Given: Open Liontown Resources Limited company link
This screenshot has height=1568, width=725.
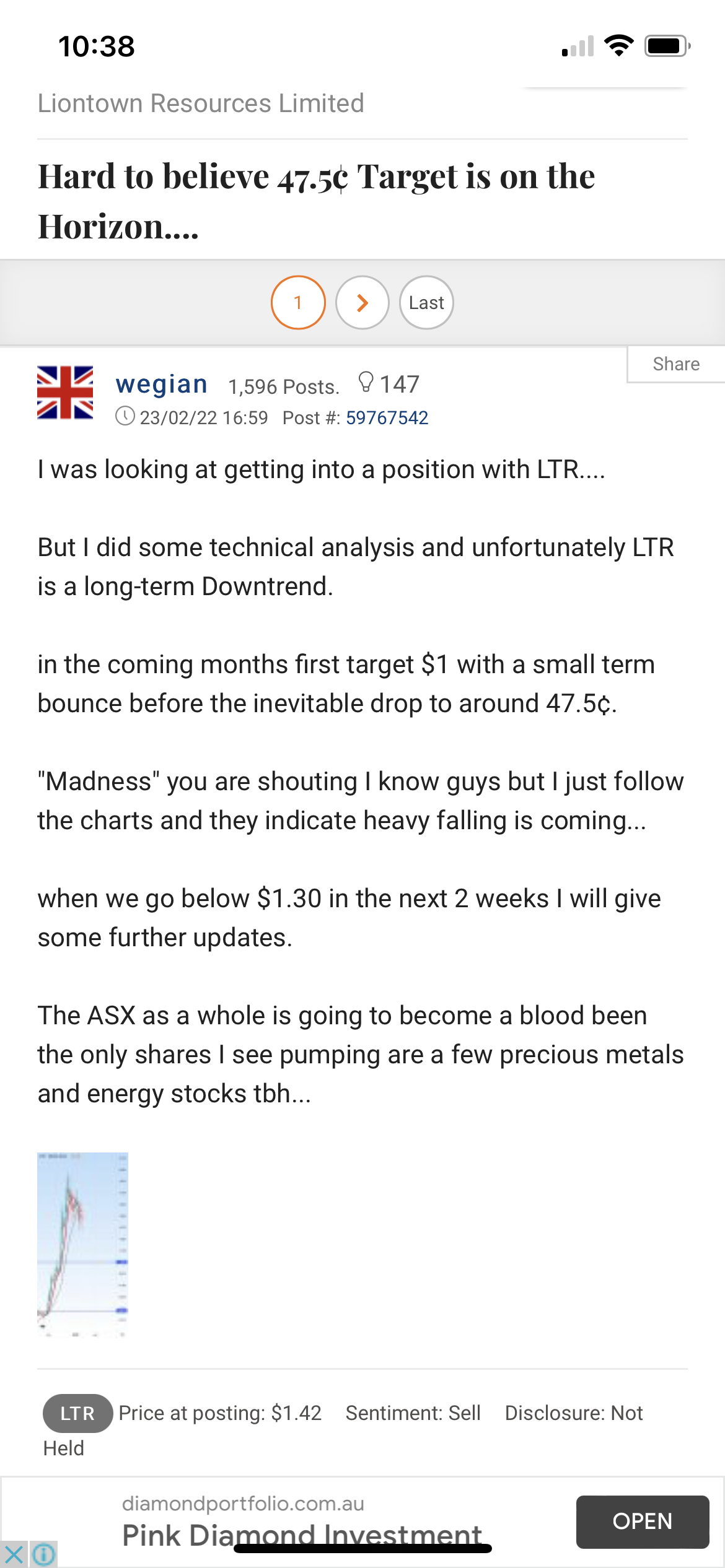Looking at the screenshot, I should coord(201,103).
